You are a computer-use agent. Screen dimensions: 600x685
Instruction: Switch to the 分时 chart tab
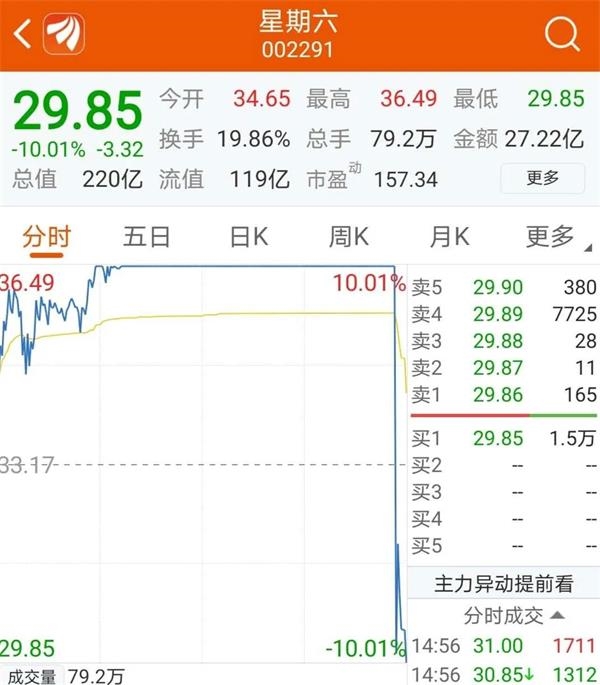tap(47, 237)
